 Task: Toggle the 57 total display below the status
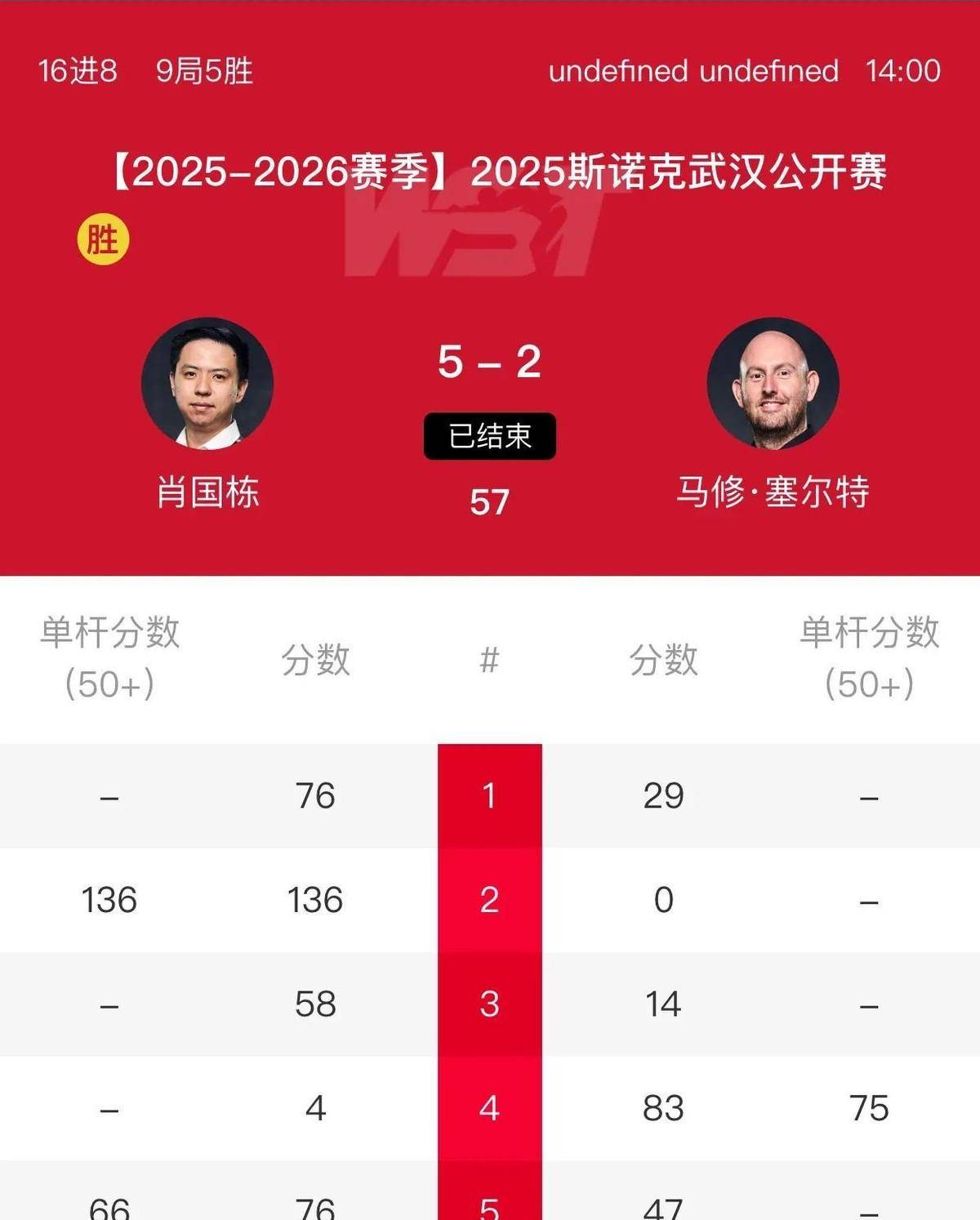(x=488, y=500)
